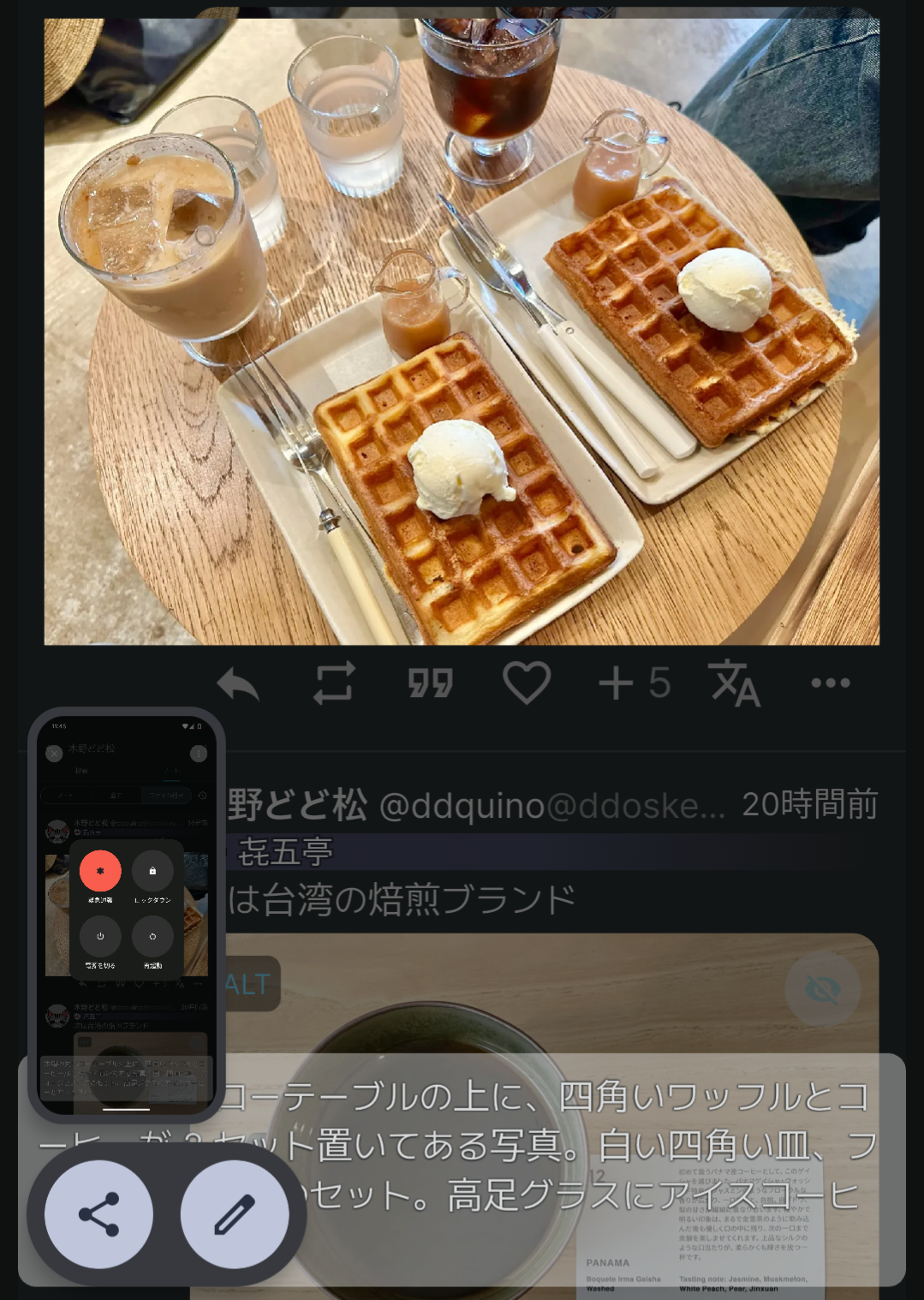
Task: Show the ALT description of coffee image
Action: [248, 984]
